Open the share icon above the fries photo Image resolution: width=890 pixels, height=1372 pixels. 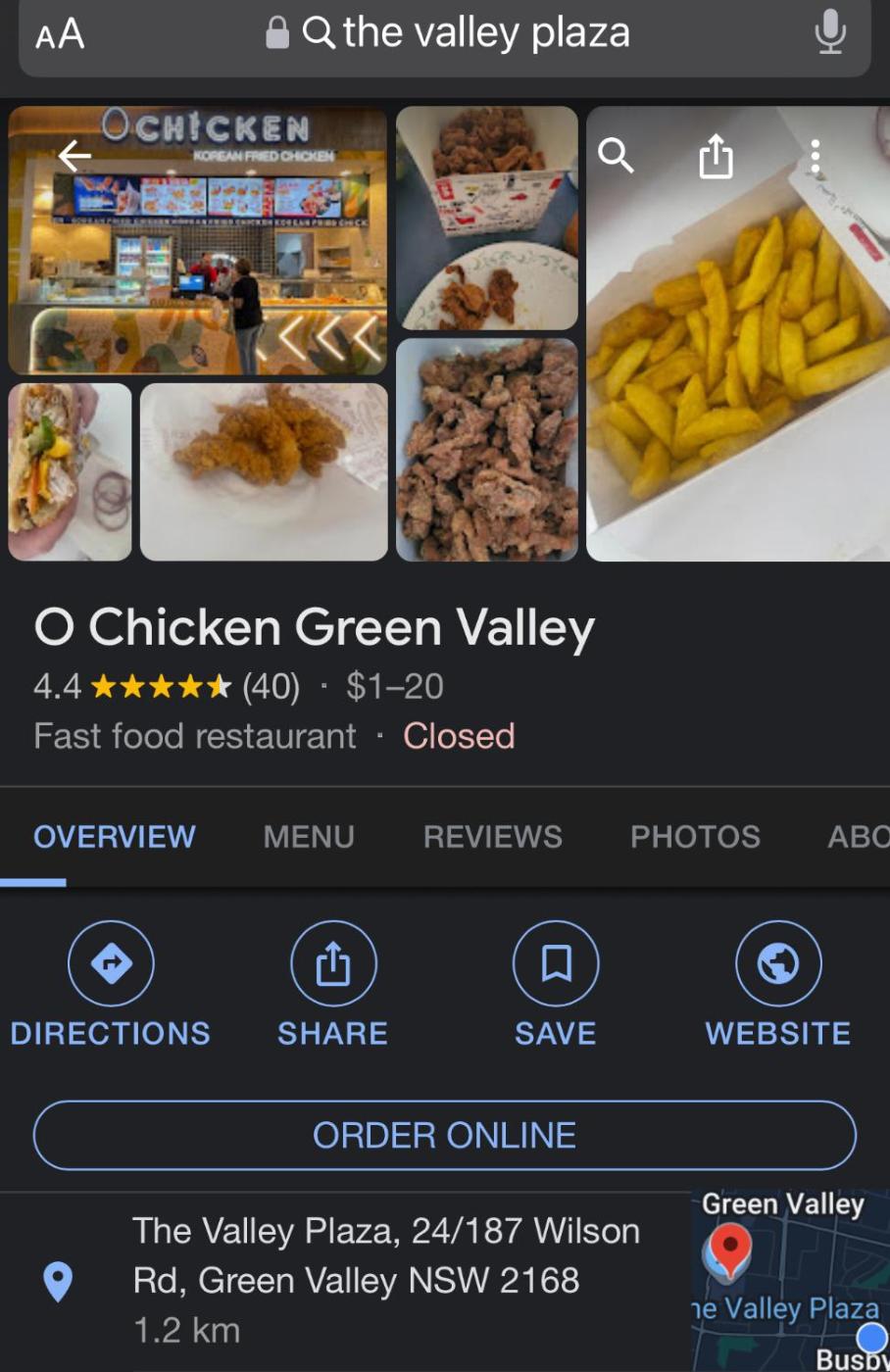coord(716,156)
